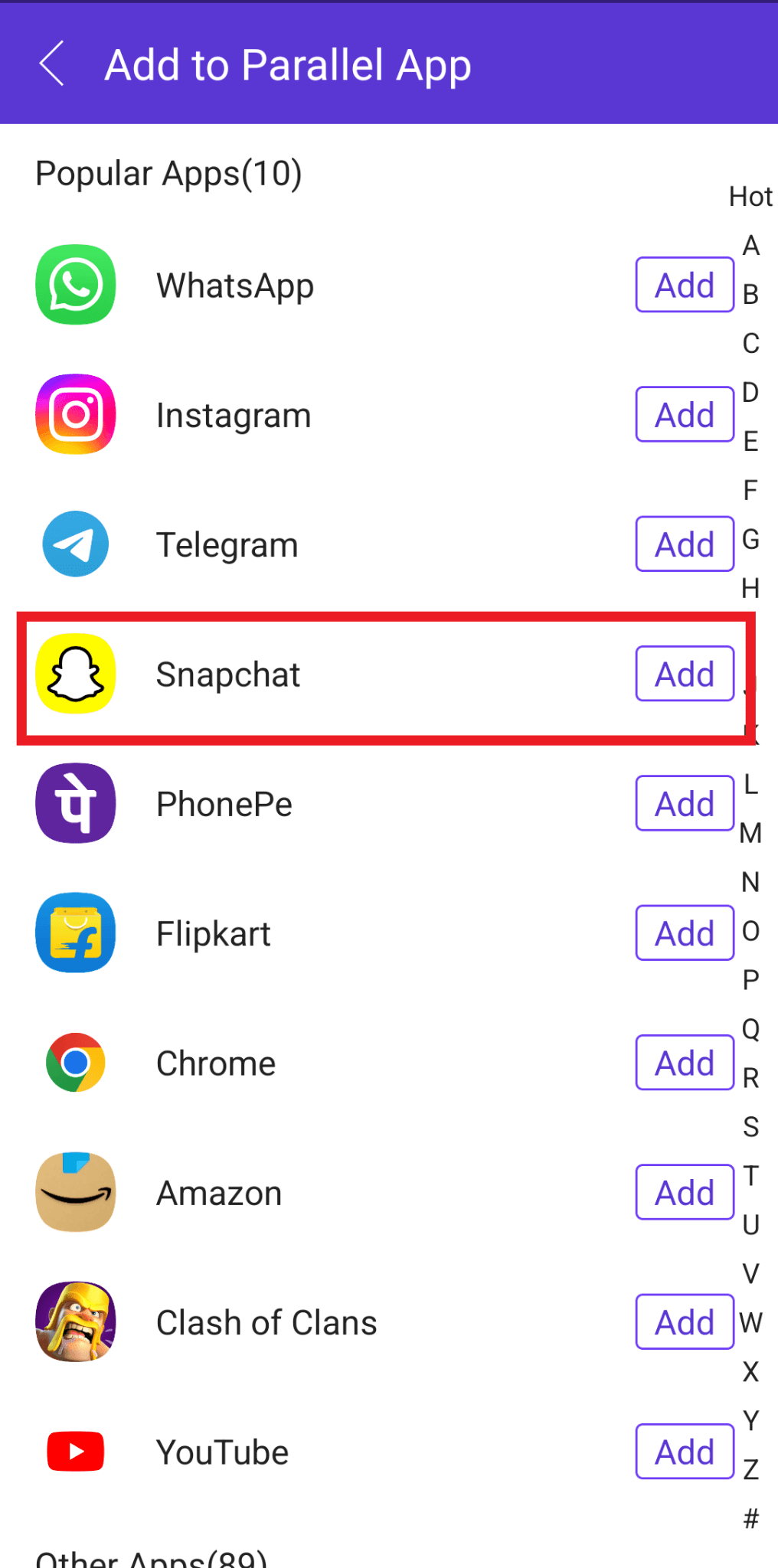This screenshot has width=778, height=1568.
Task: Select the PhonePe icon
Action: 75,804
